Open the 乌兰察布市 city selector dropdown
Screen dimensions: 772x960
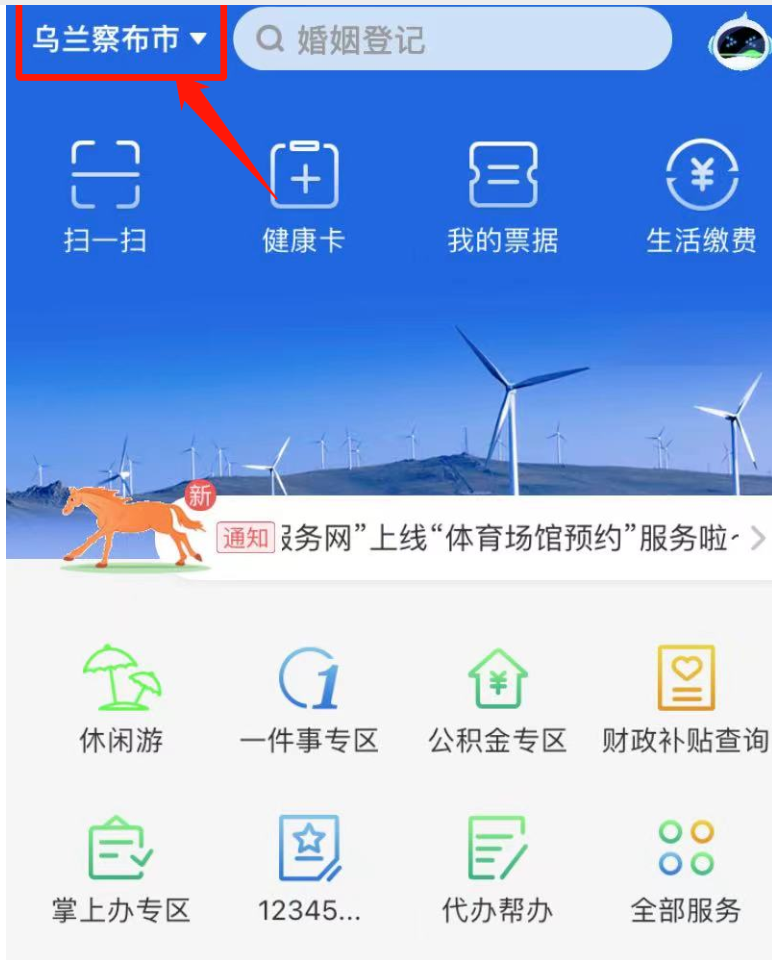coord(120,40)
